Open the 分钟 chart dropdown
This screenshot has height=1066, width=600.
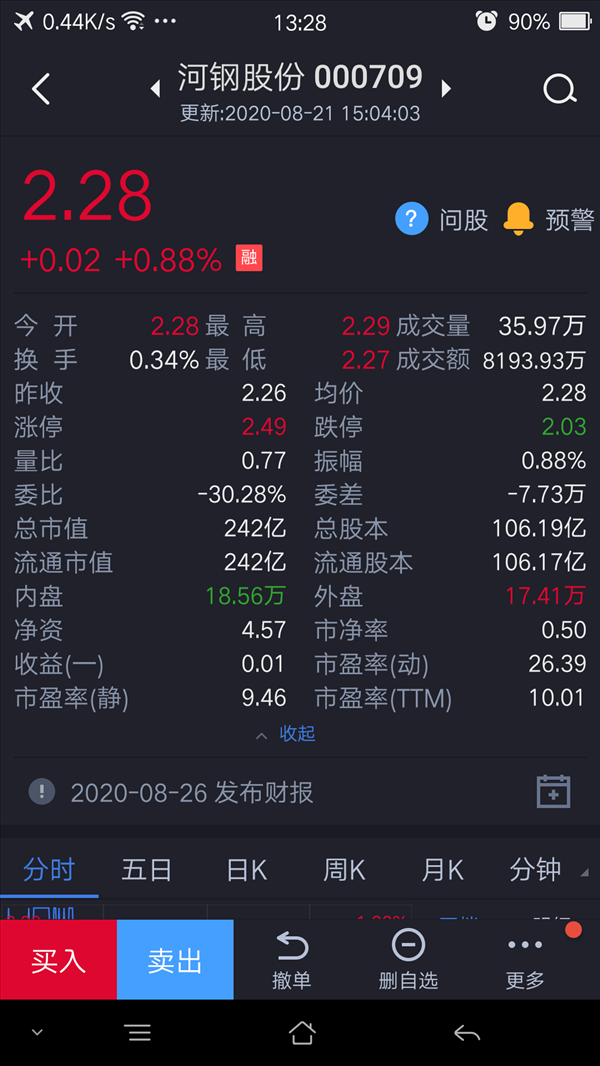(x=542, y=870)
